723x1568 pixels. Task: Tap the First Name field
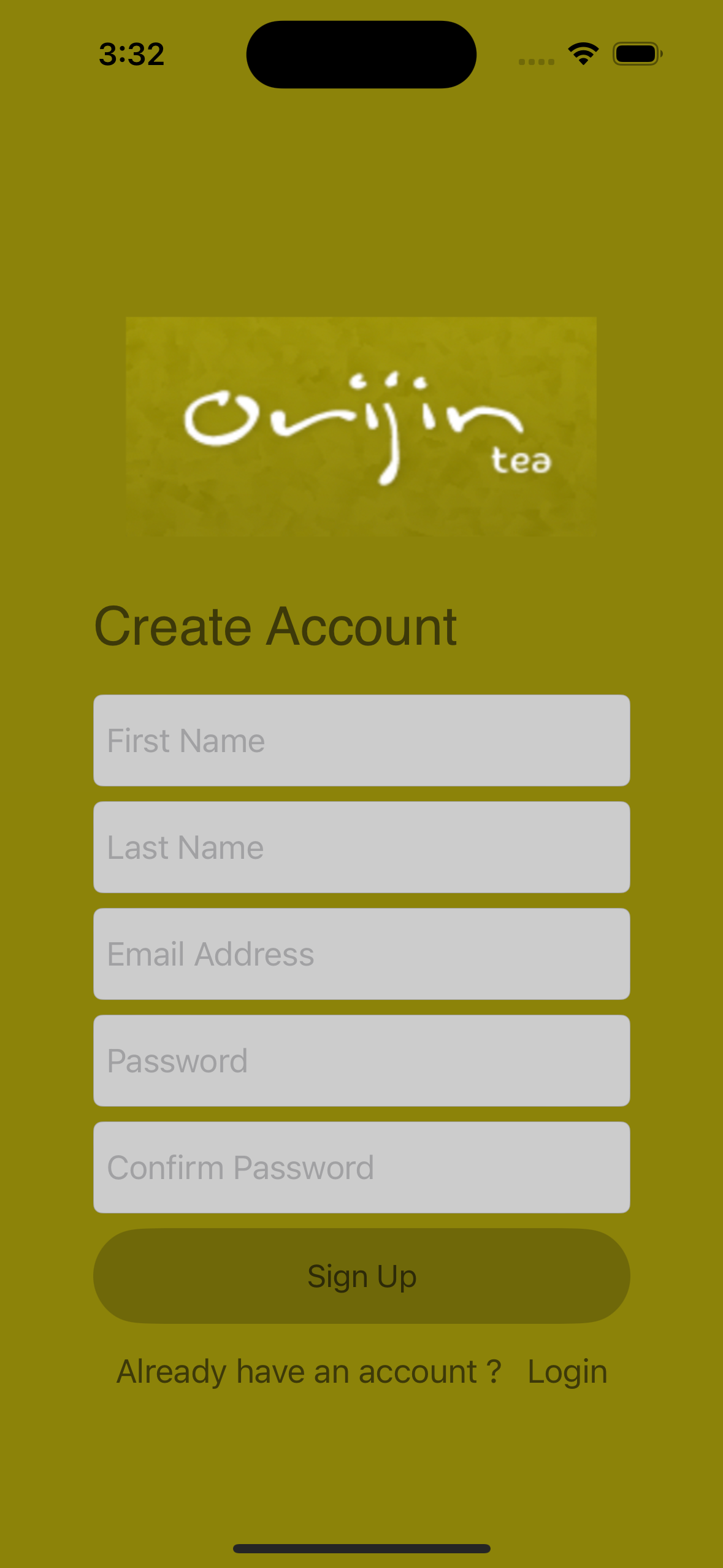[x=361, y=740]
